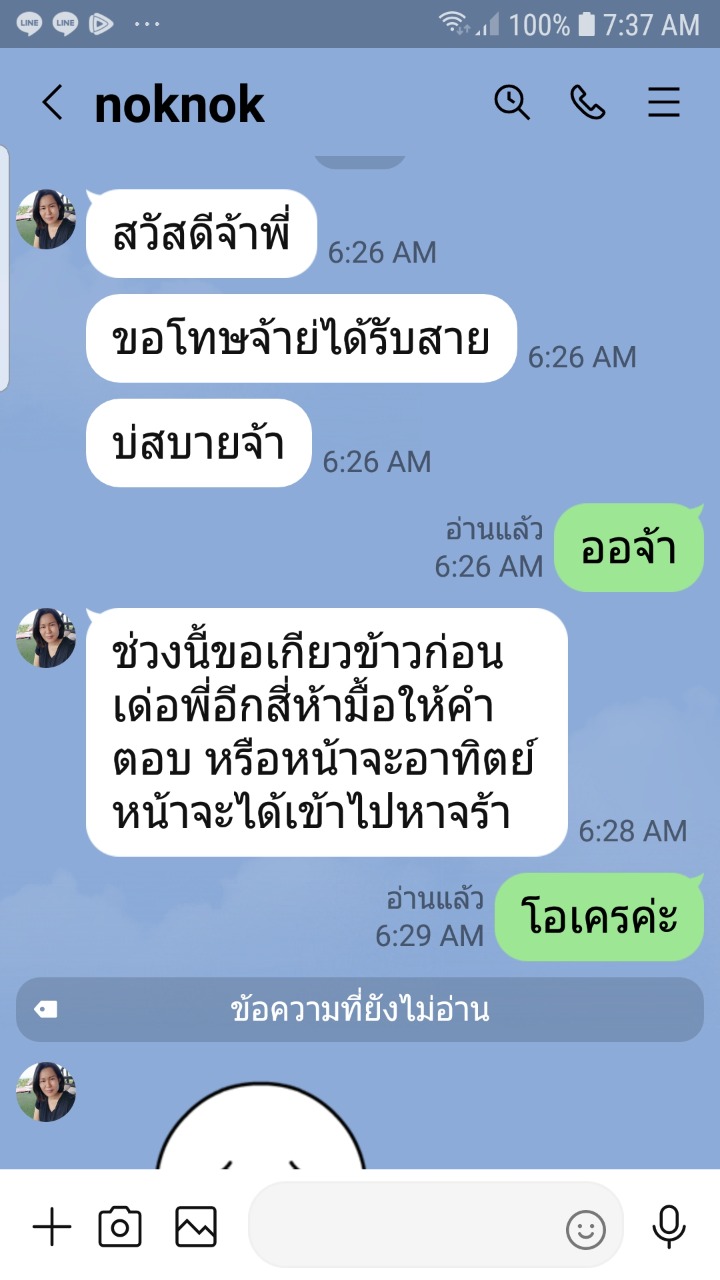Open the photo gallery picker
Image resolution: width=720 pixels, height=1280 pixels.
[196, 1227]
